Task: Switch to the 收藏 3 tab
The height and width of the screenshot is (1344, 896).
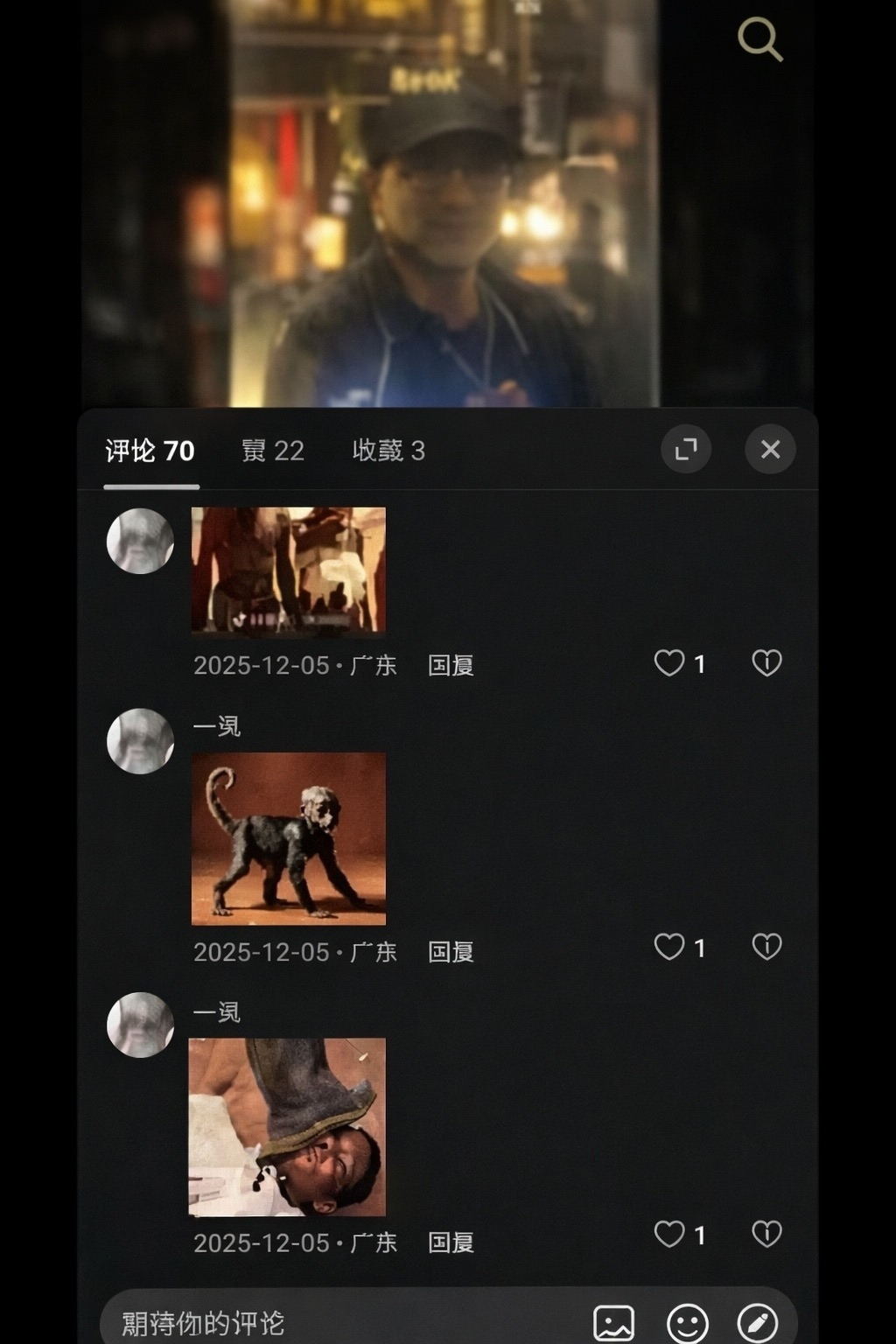Action: click(388, 451)
